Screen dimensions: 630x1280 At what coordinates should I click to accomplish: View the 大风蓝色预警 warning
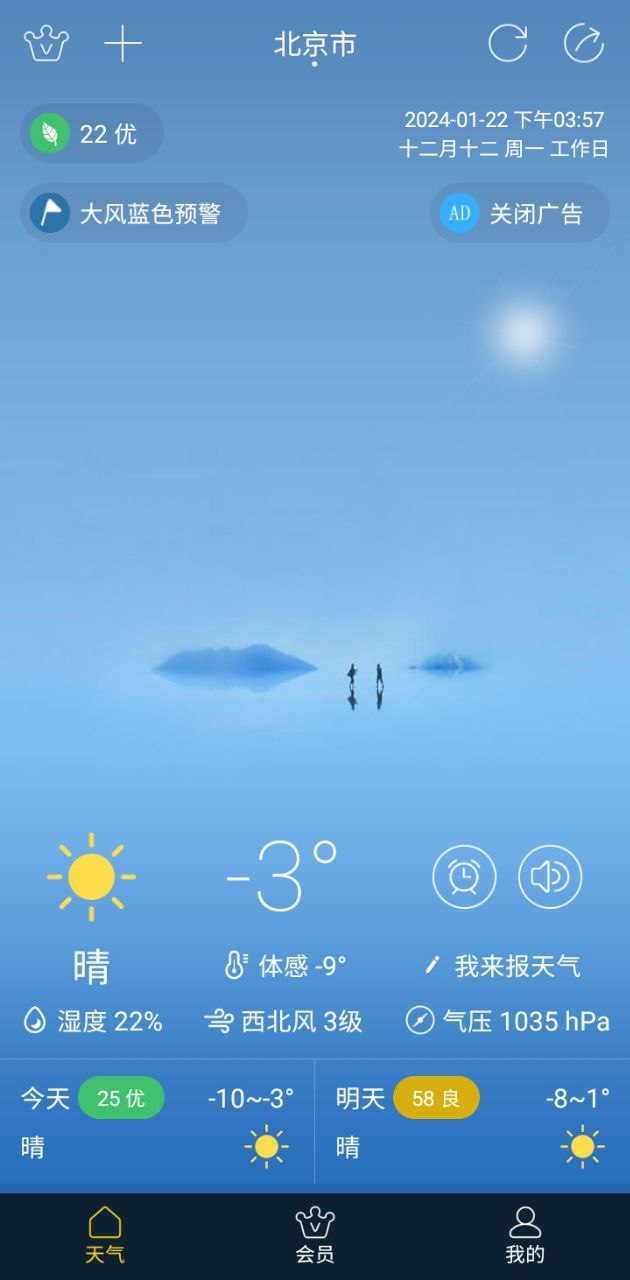[x=134, y=213]
